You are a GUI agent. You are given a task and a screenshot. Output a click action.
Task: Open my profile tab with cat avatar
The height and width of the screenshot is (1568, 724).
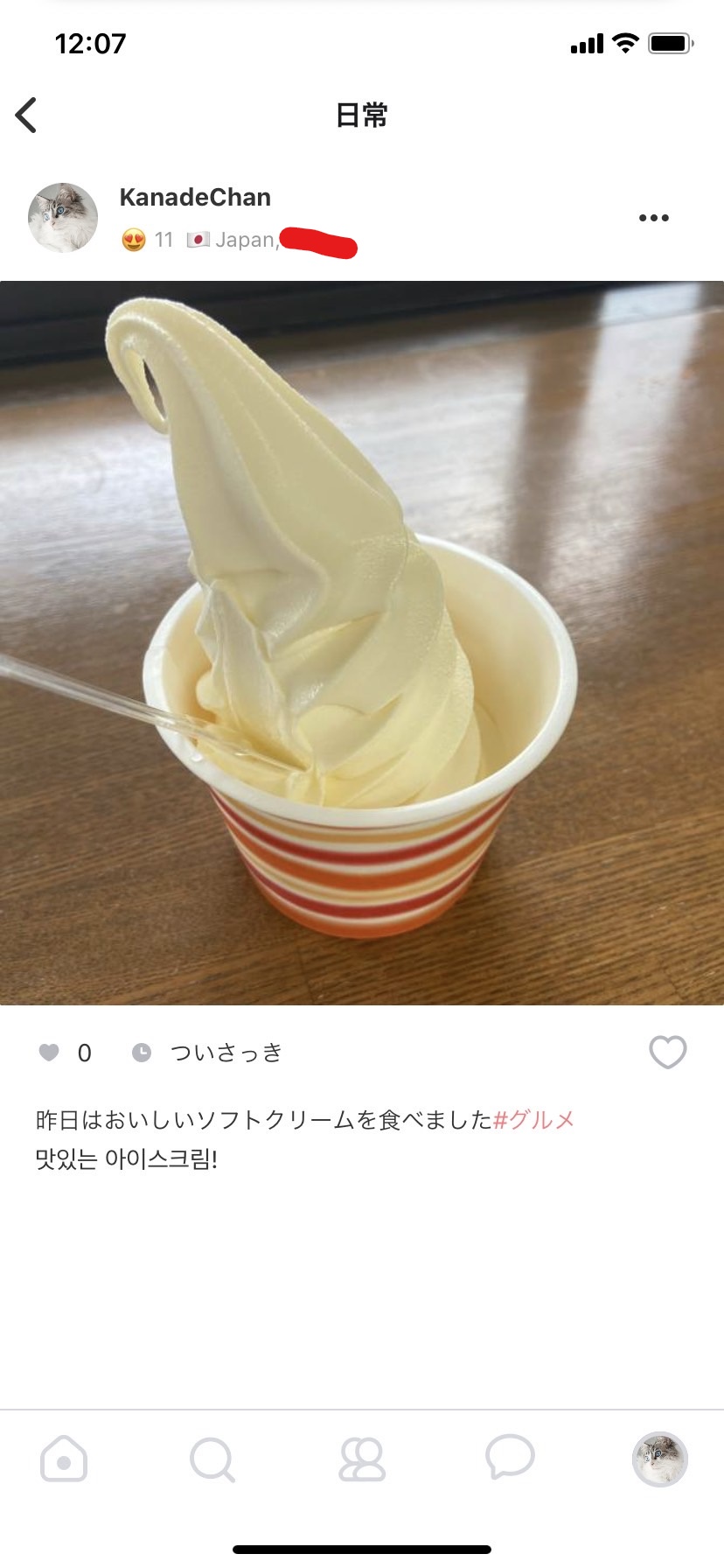(x=660, y=1459)
